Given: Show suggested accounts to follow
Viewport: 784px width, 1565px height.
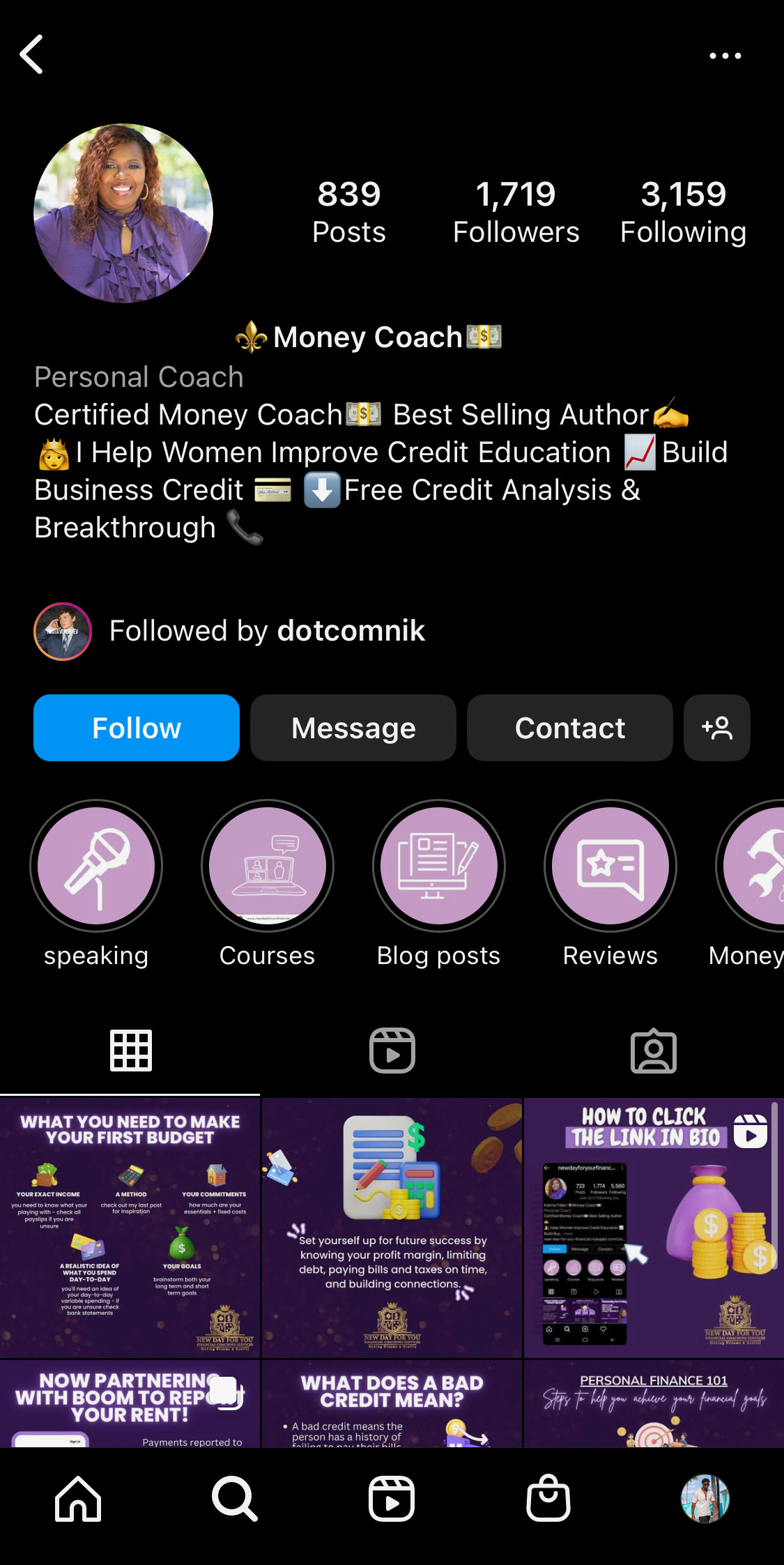Looking at the screenshot, I should coord(716,728).
